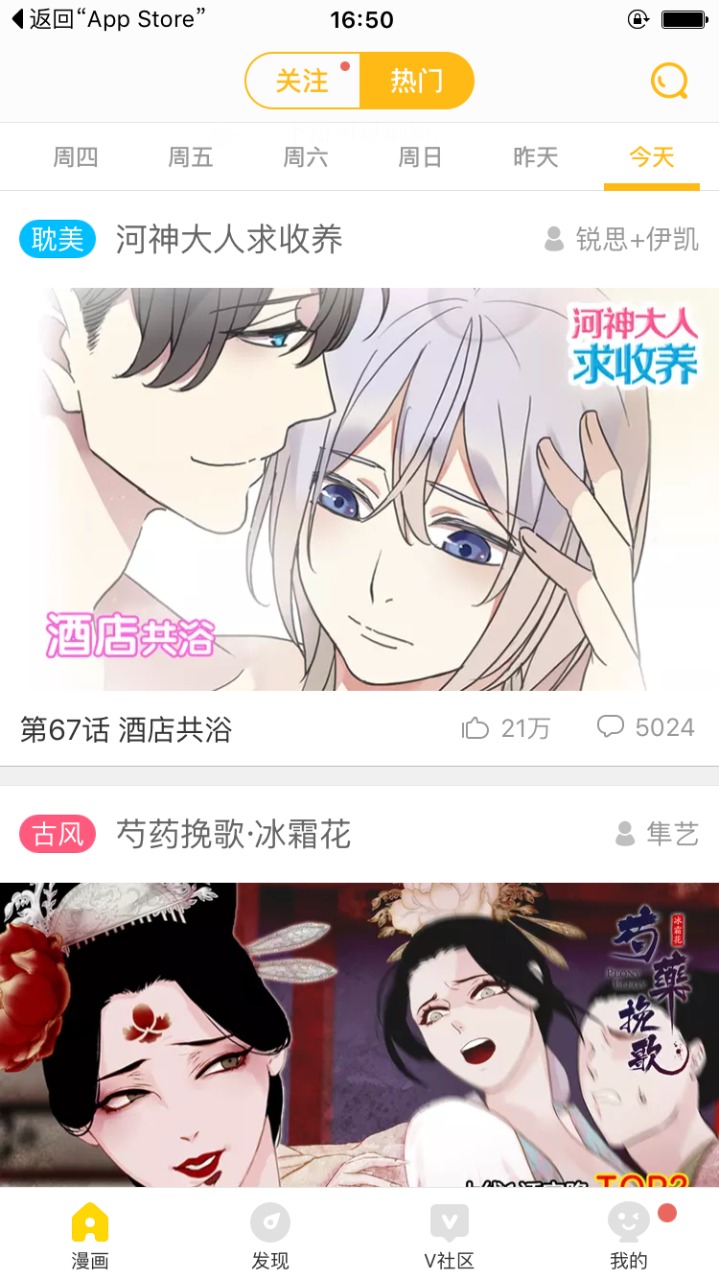
Task: Switch to the 周四 day tab
Action: [x=76, y=157]
